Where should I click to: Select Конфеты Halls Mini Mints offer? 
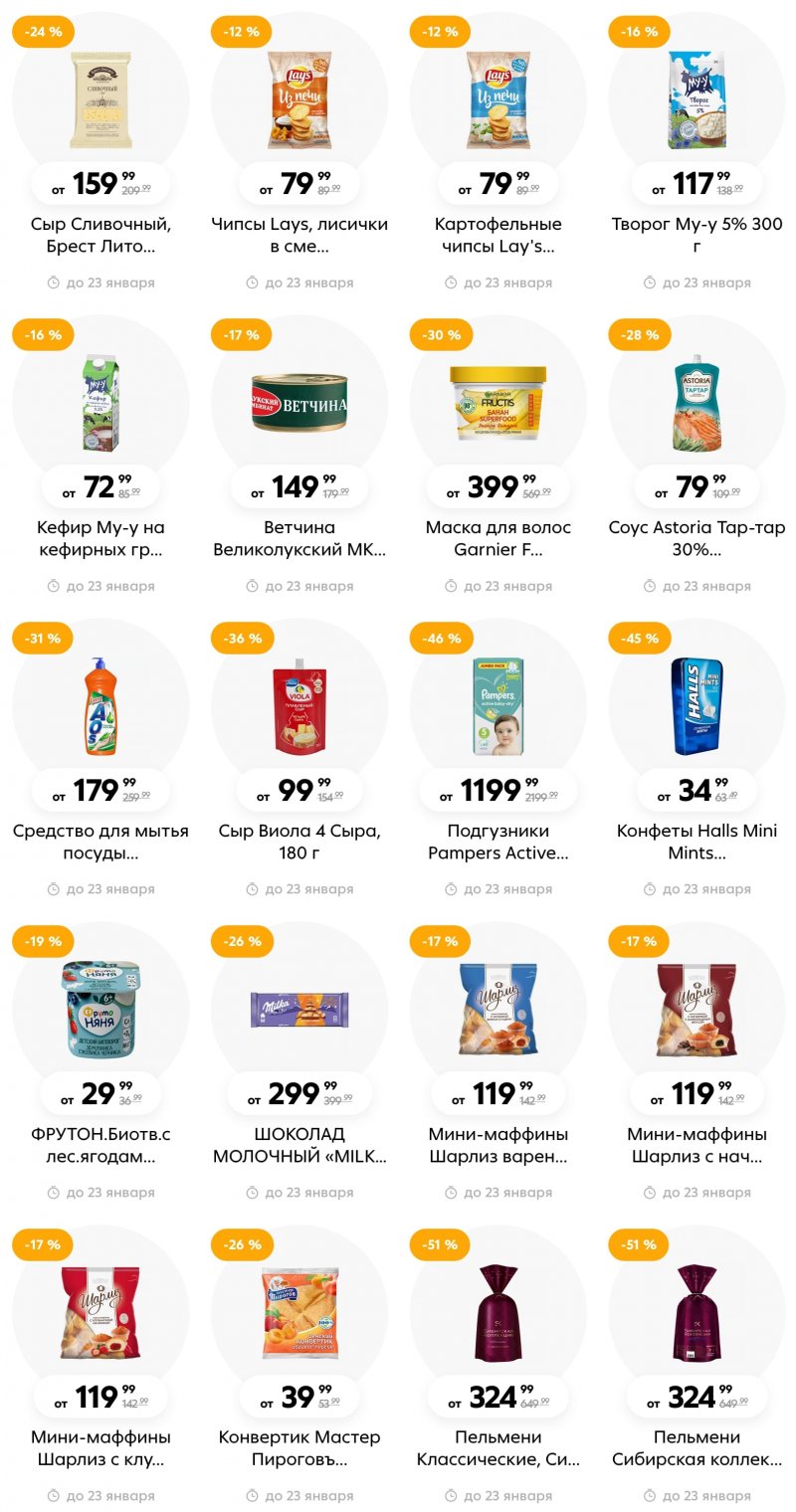tap(696, 706)
